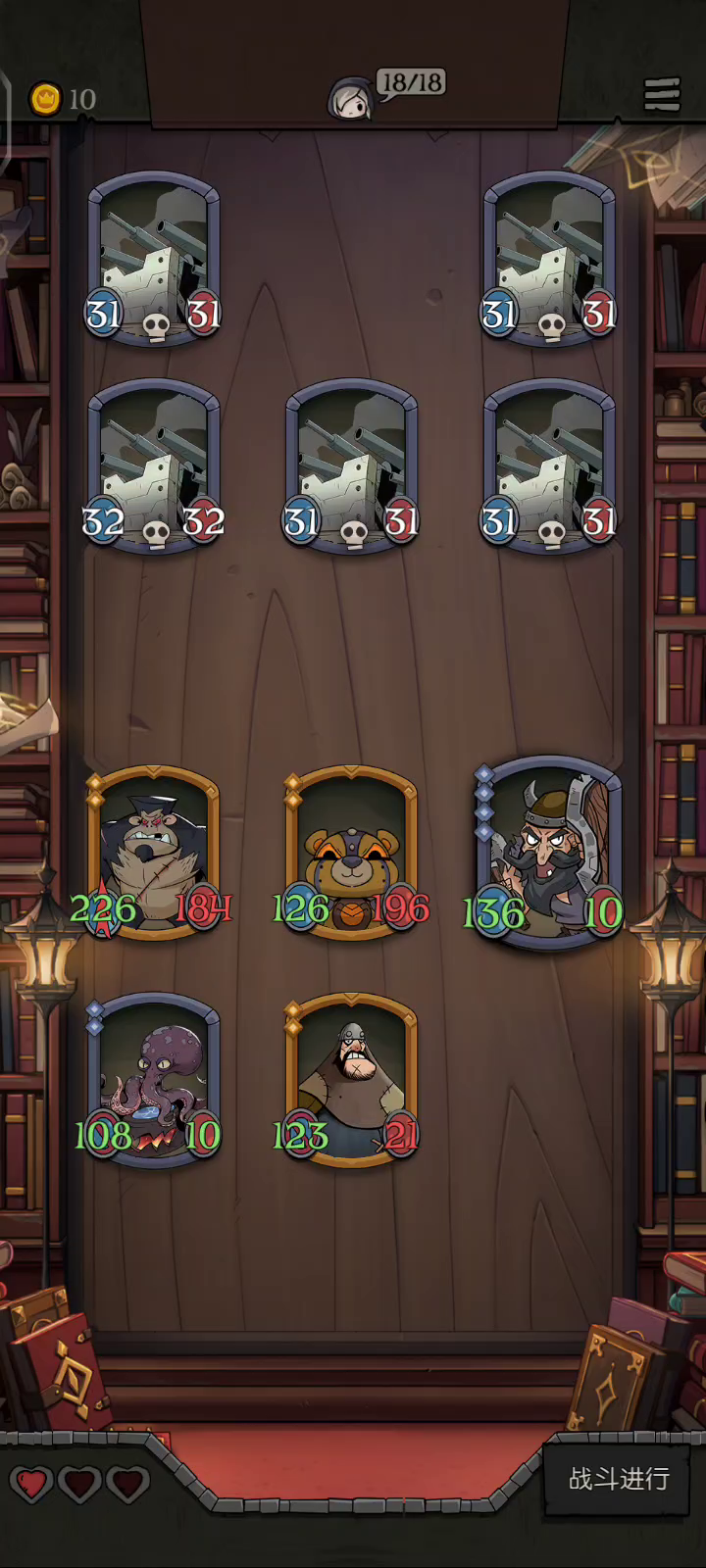Inspect the viking dwarf card 136/10
Image resolution: width=706 pixels, height=1568 pixels.
(549, 851)
